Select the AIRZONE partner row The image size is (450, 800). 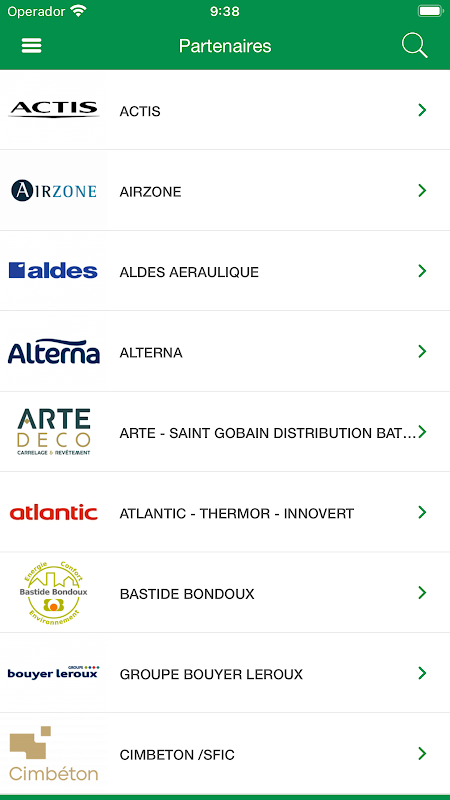[x=225, y=190]
